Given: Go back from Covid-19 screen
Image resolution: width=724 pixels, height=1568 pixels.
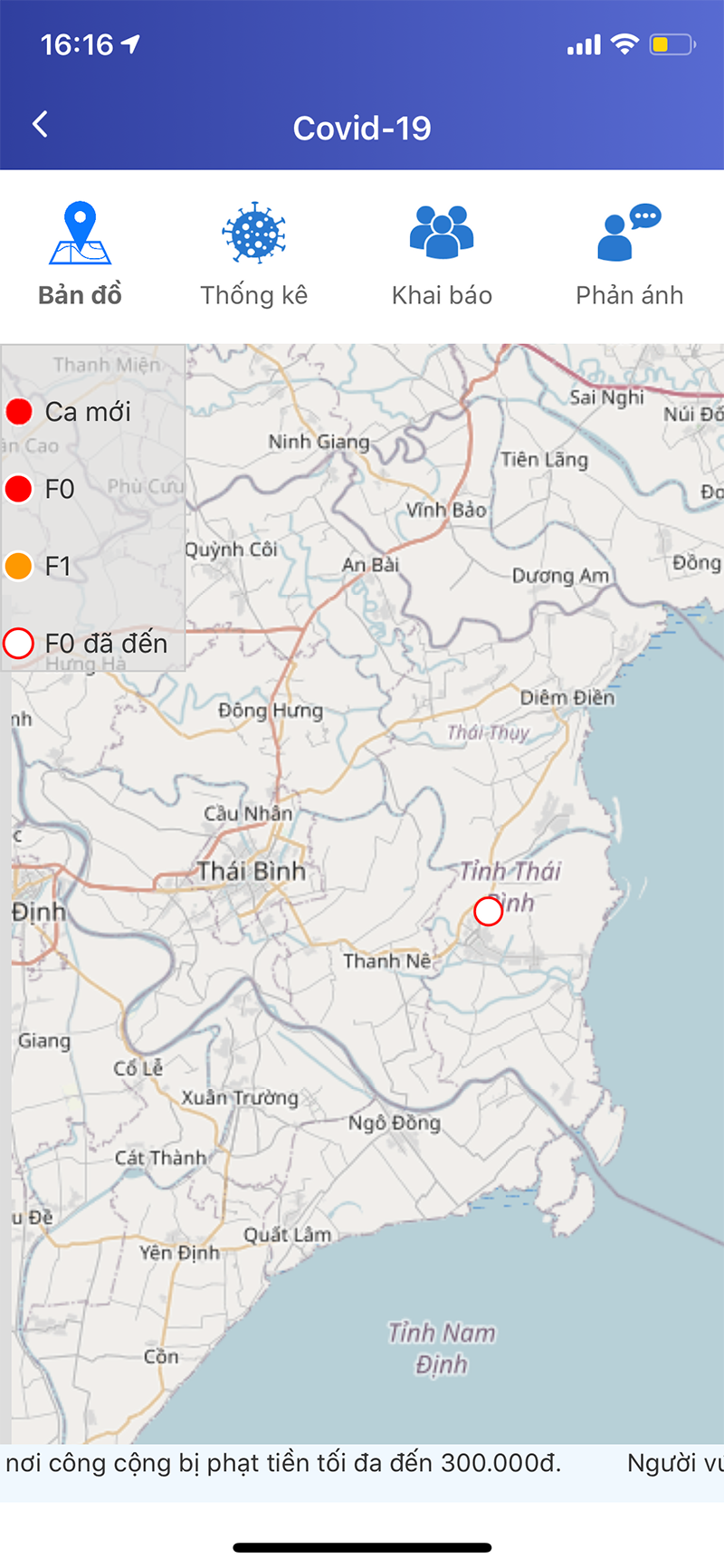Looking at the screenshot, I should point(40,125).
